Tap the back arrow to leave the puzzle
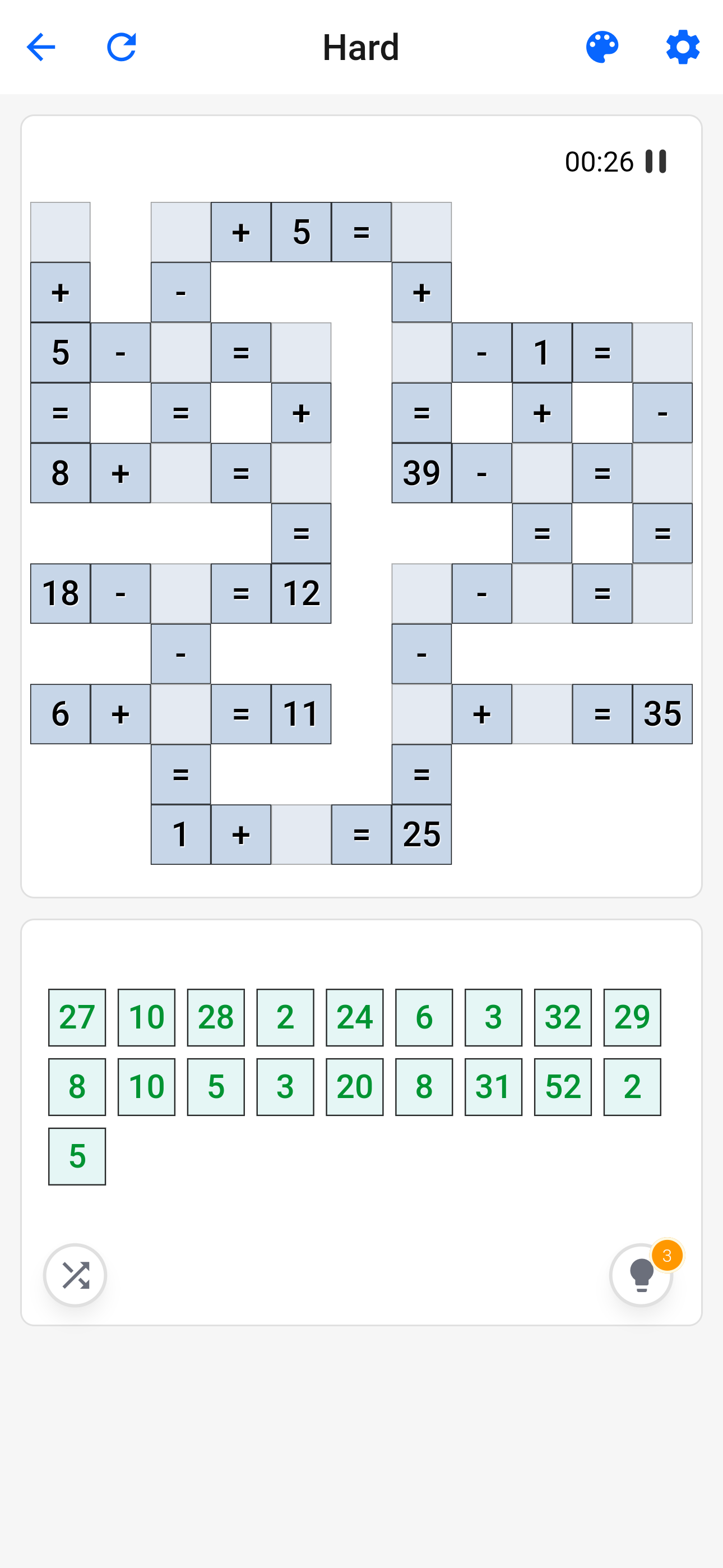 (x=41, y=47)
